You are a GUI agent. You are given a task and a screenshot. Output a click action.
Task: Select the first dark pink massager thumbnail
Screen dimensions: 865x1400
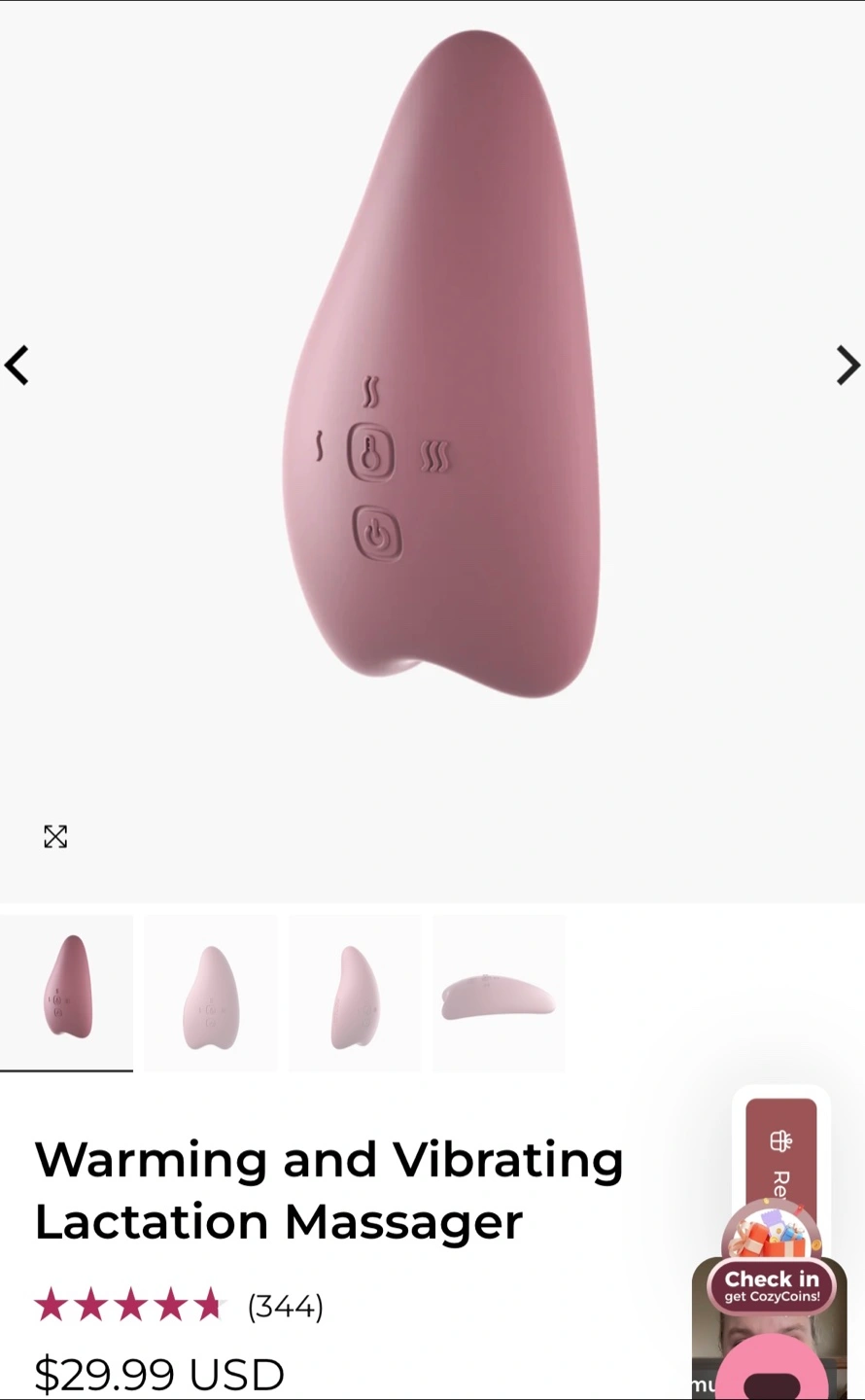[66, 993]
